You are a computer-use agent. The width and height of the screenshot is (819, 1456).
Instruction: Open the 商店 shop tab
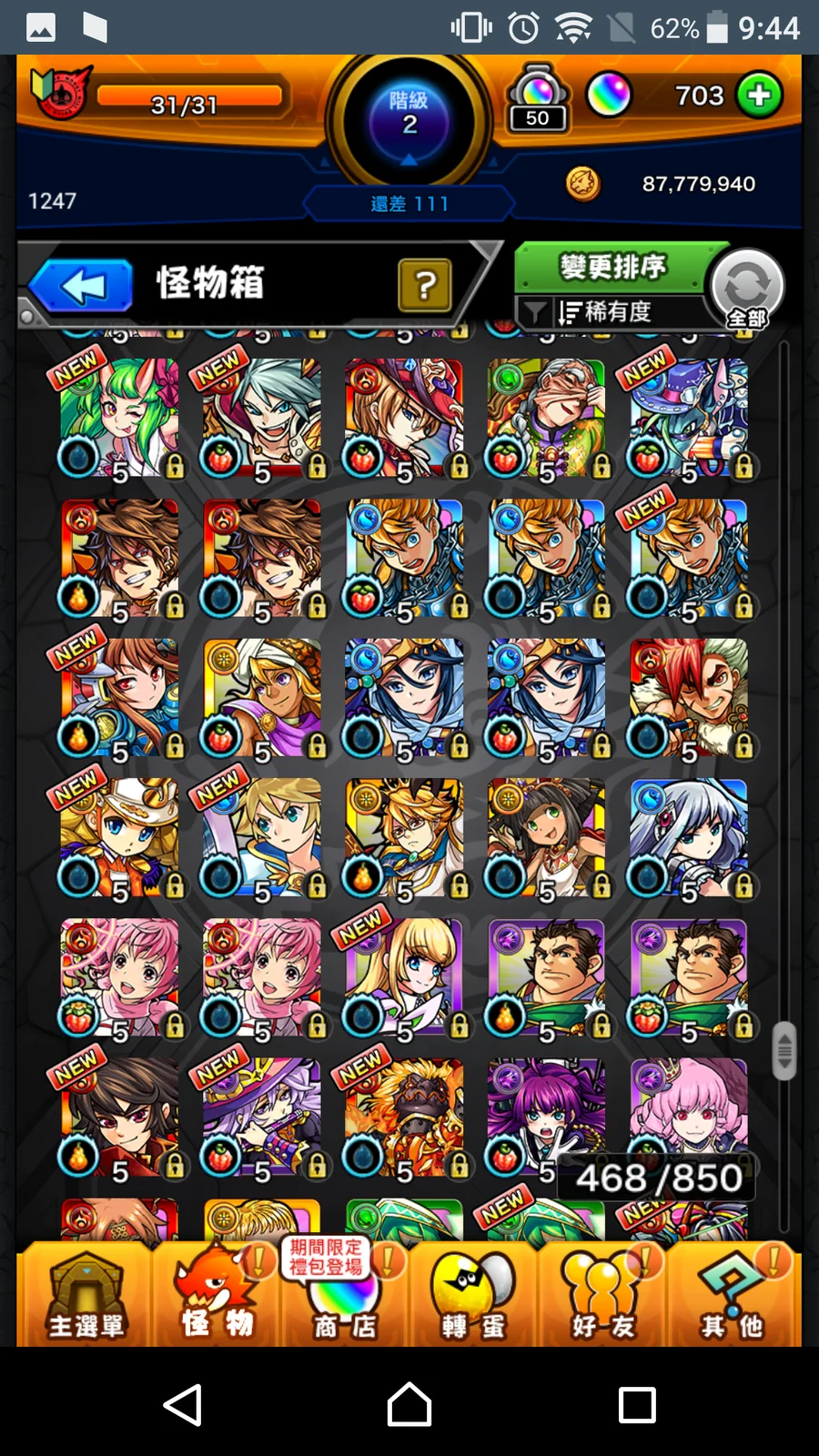pyautogui.click(x=344, y=1296)
